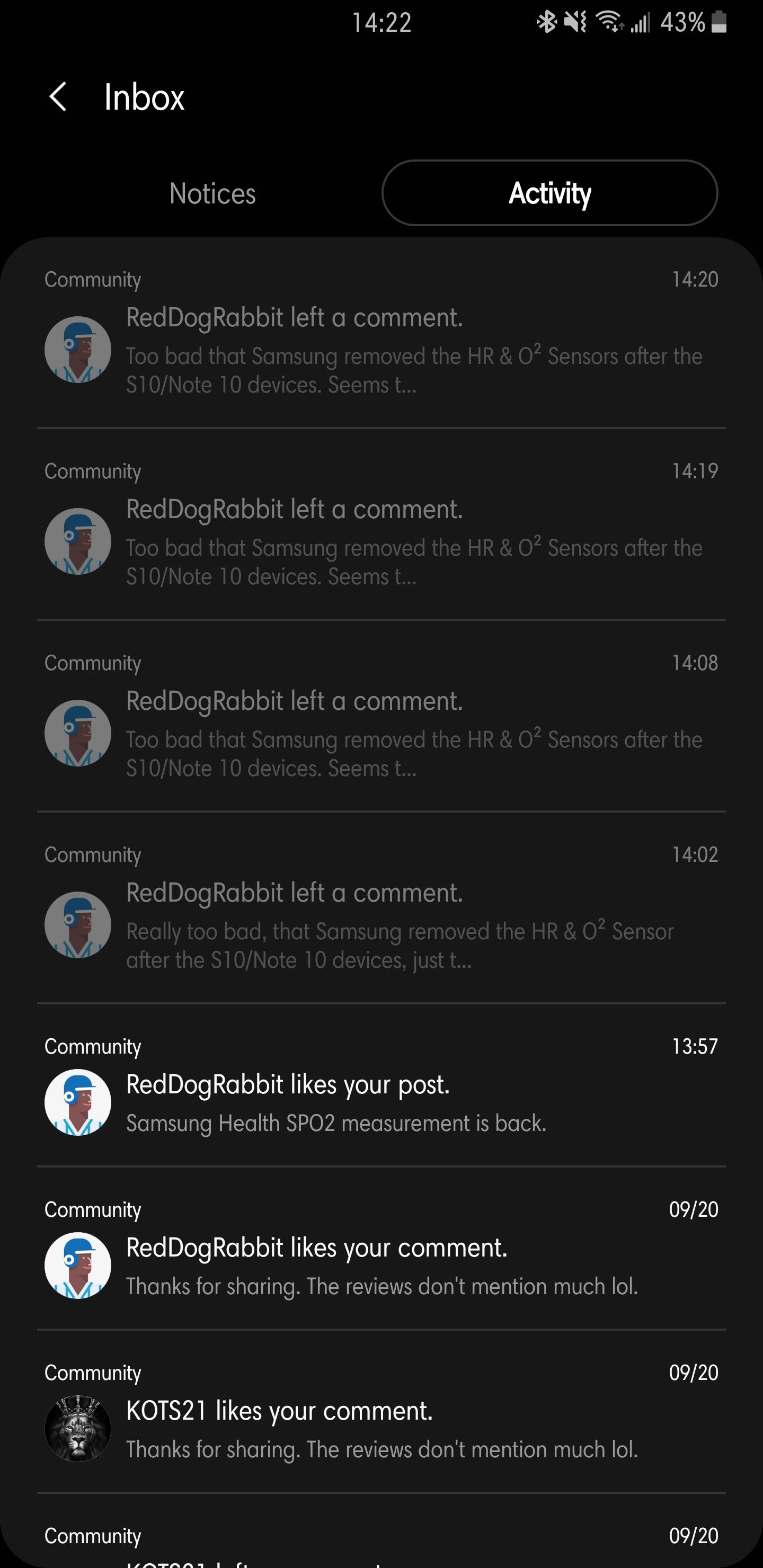Select the Activity tab
Image resolution: width=763 pixels, height=1568 pixels.
(549, 193)
